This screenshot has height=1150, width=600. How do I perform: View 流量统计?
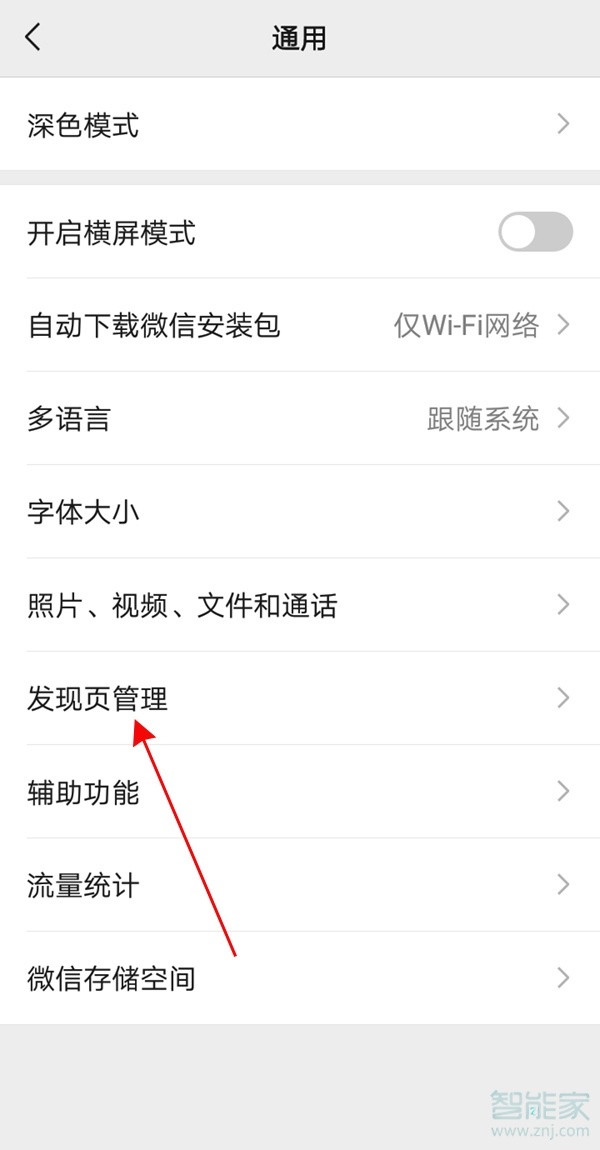pos(300,885)
